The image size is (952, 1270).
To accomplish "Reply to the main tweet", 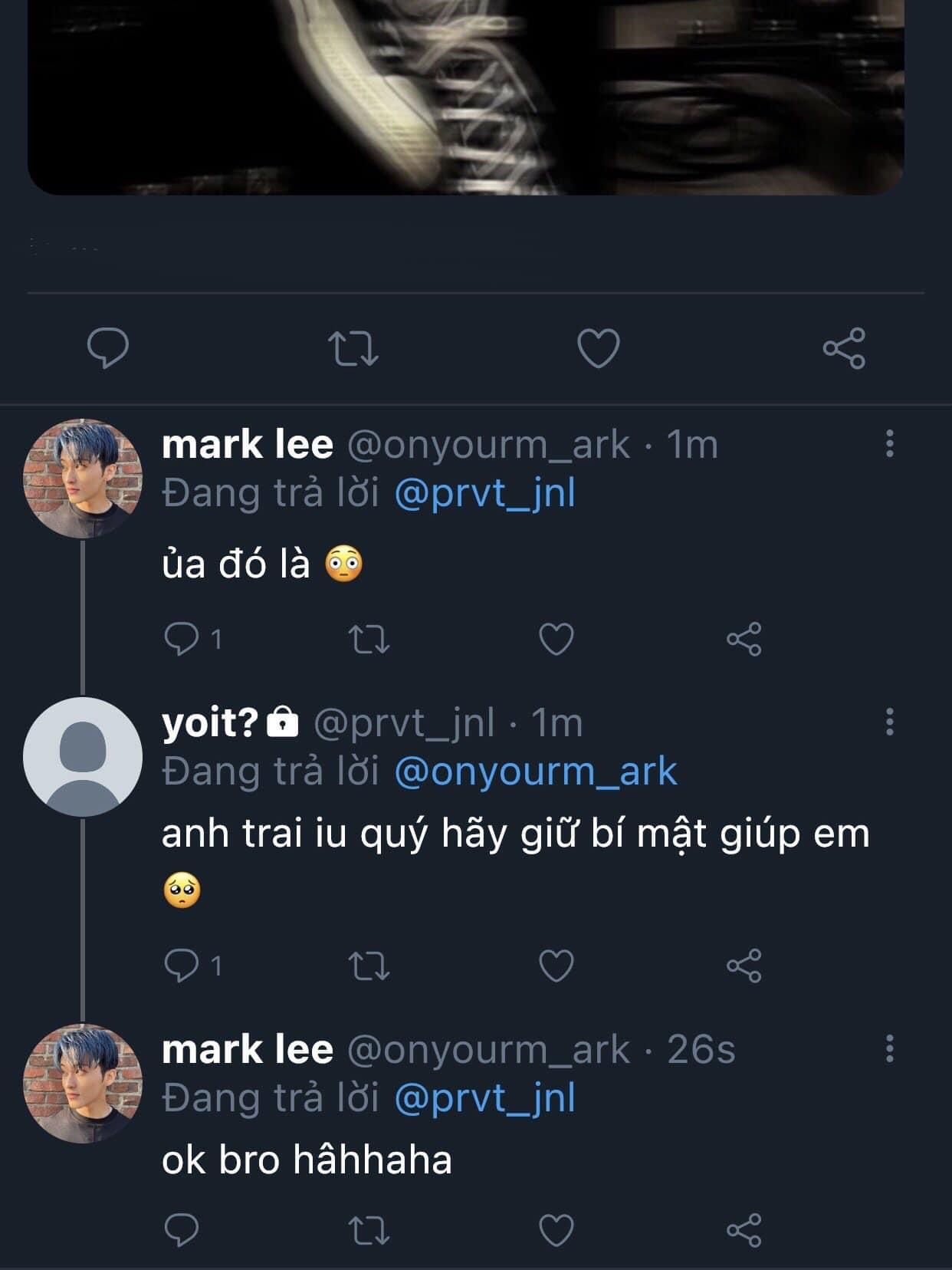I will 108,347.
